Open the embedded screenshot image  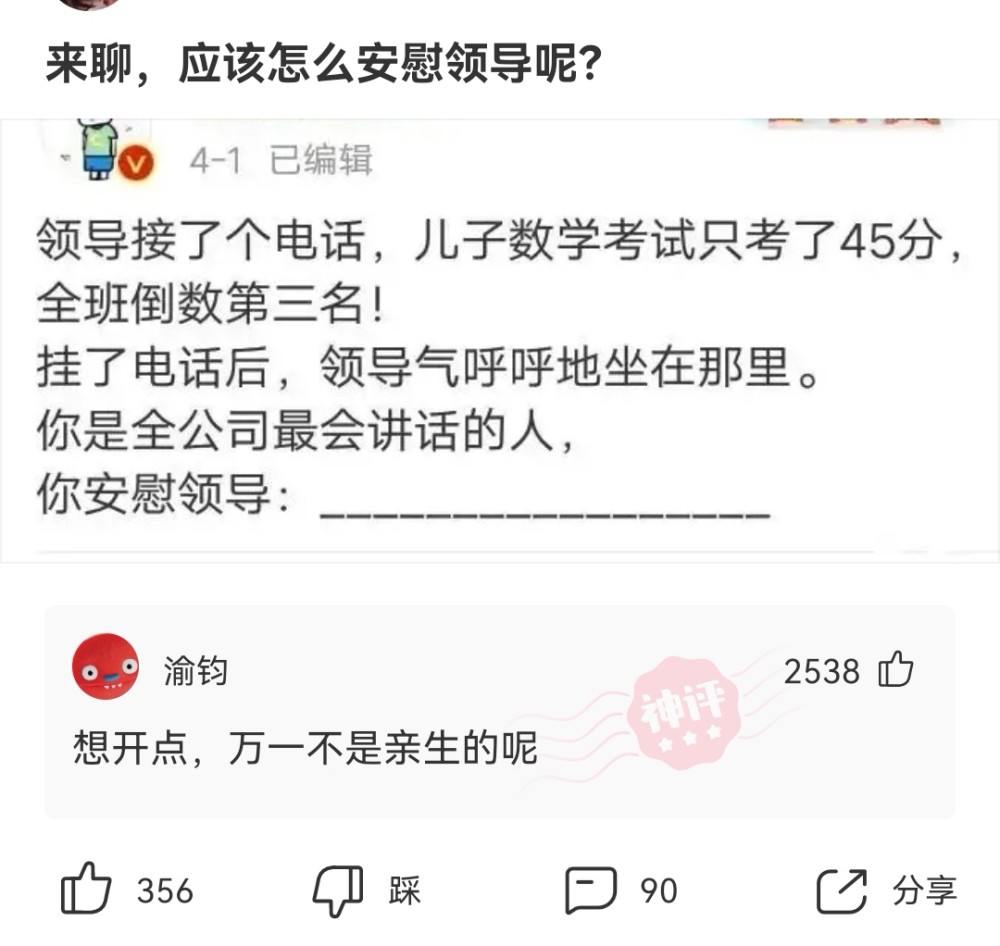[x=500, y=340]
